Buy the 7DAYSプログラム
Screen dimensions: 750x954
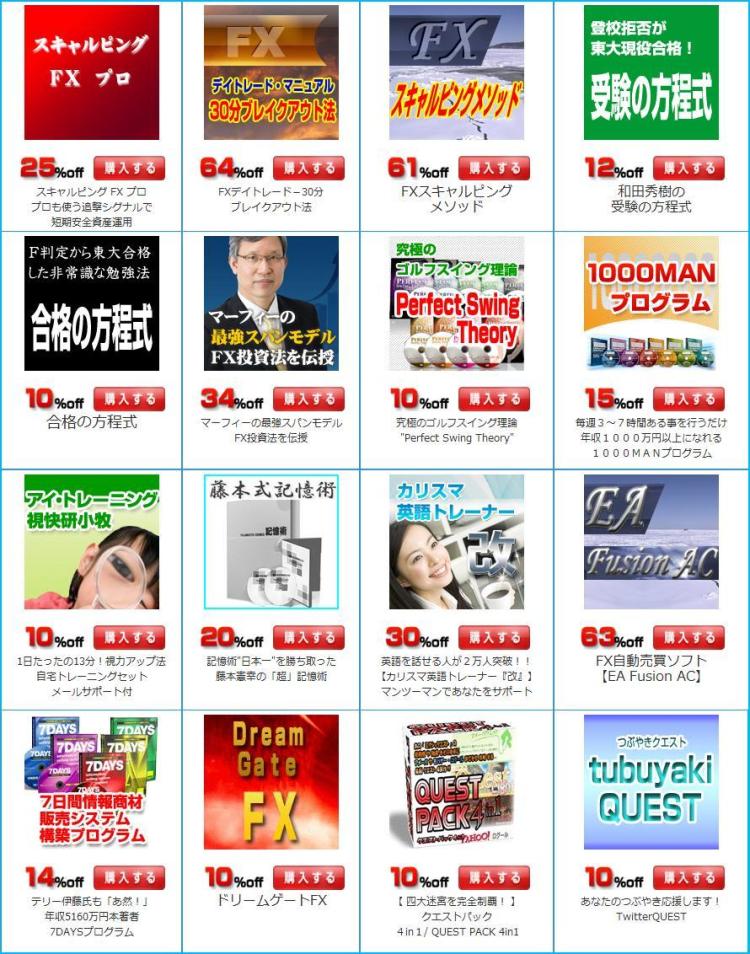[x=129, y=878]
